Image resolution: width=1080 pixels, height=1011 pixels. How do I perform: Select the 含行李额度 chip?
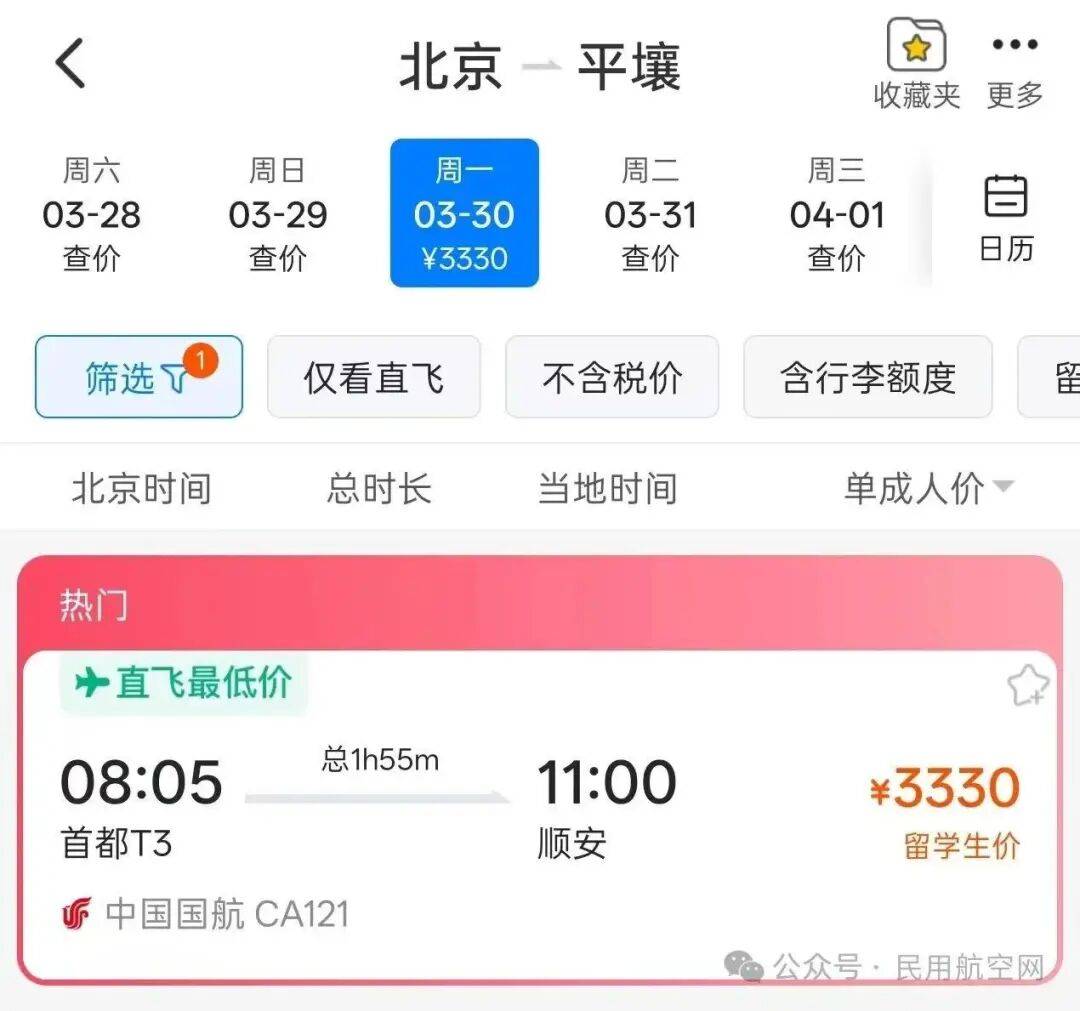click(868, 377)
